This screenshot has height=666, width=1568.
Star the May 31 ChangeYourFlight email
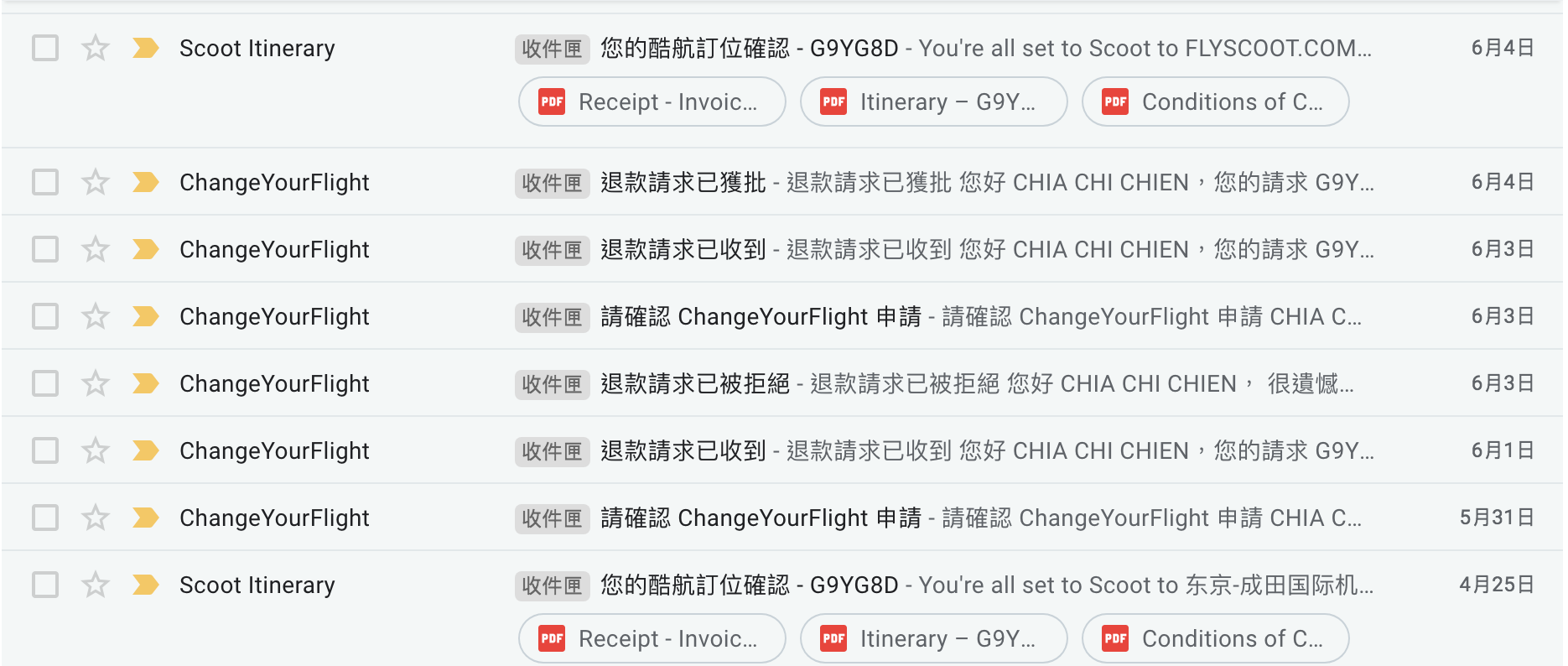coord(96,518)
